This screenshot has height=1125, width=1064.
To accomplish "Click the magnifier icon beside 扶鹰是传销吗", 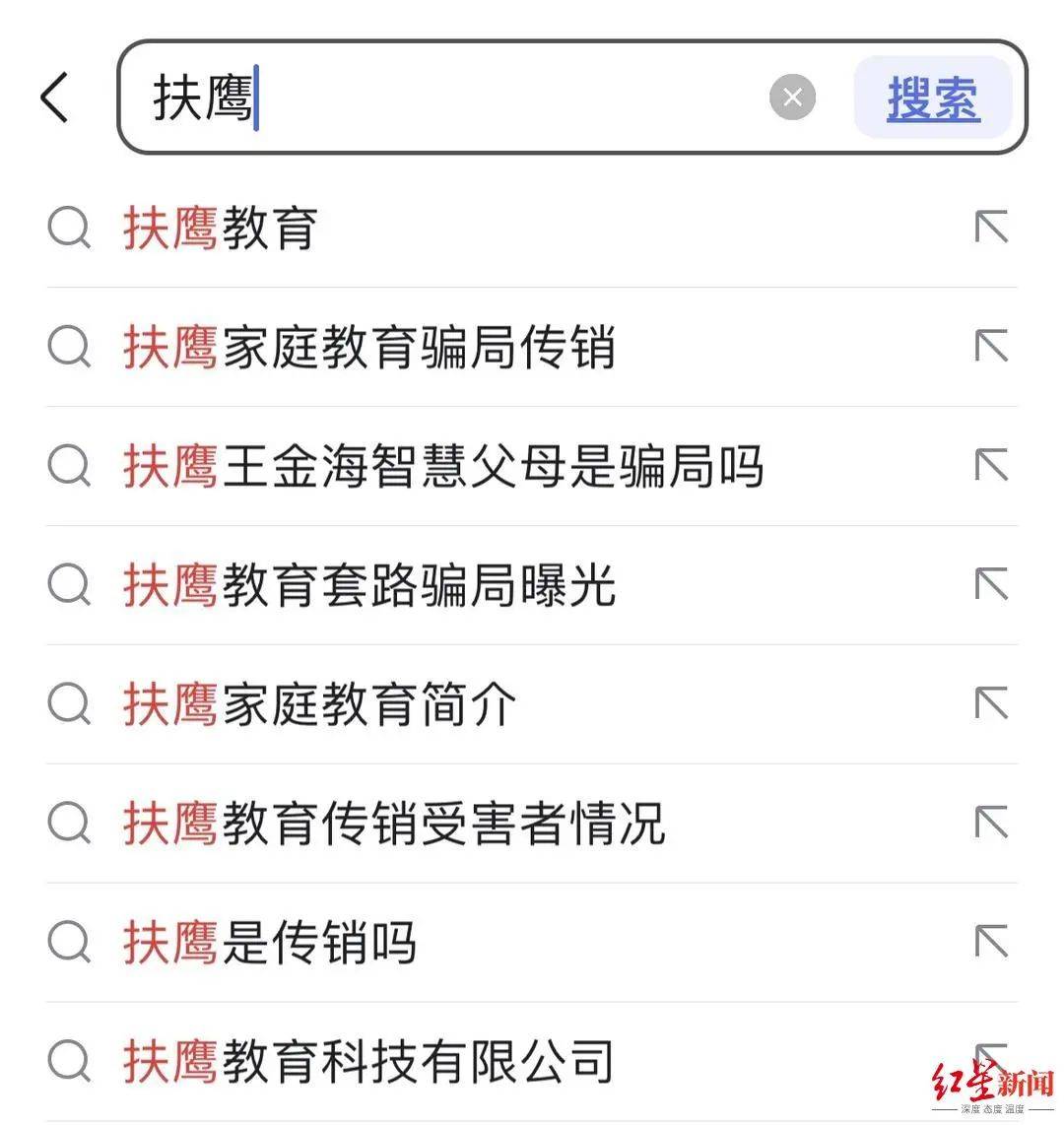I will click(67, 943).
